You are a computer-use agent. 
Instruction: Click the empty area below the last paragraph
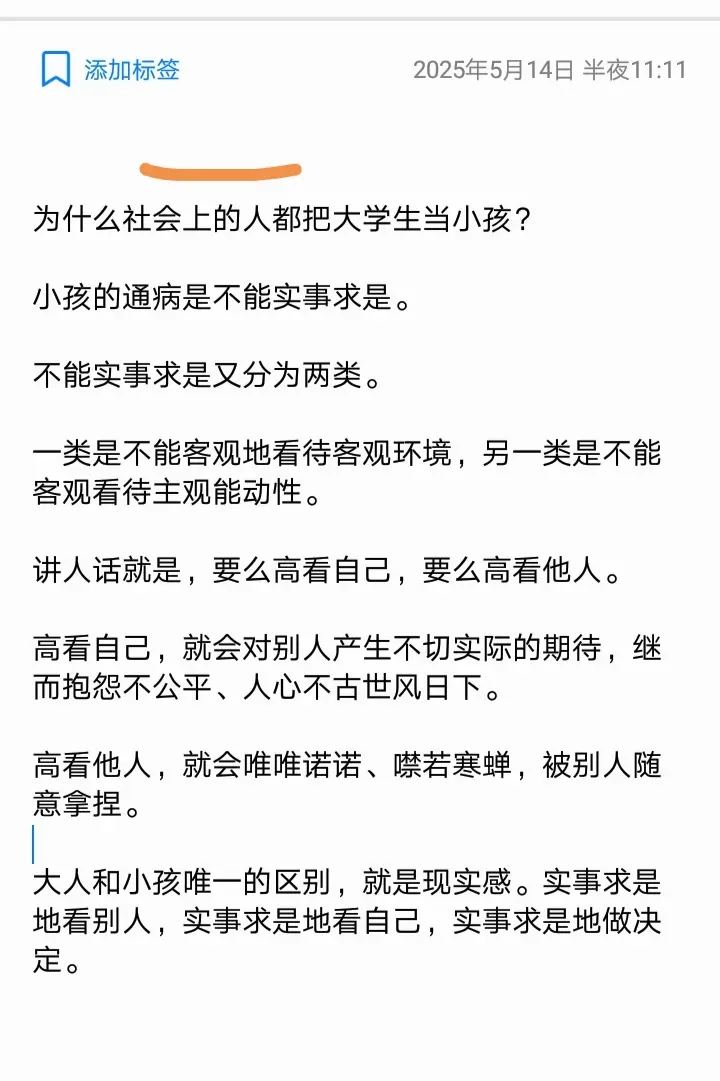360,1030
